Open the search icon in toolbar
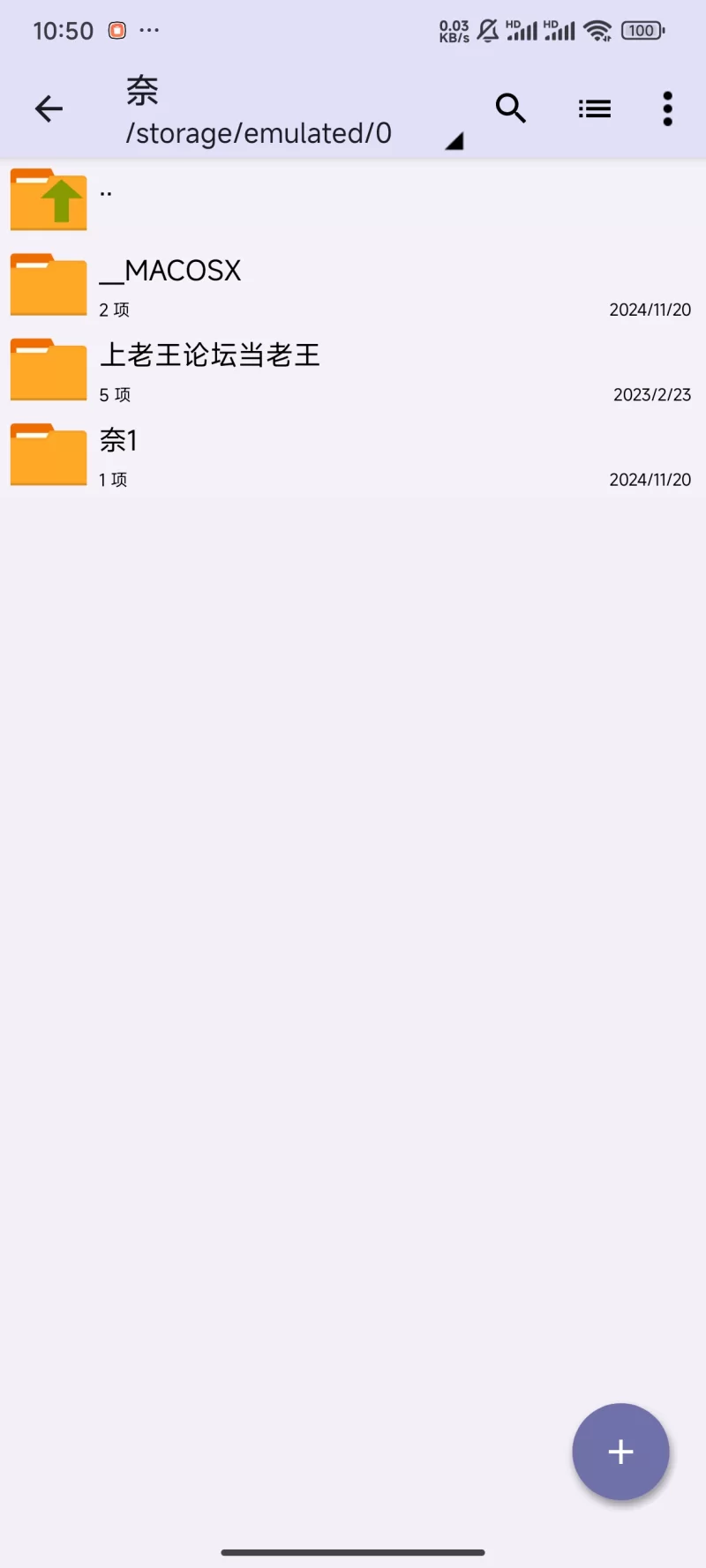Viewport: 706px width, 1568px height. (x=510, y=108)
